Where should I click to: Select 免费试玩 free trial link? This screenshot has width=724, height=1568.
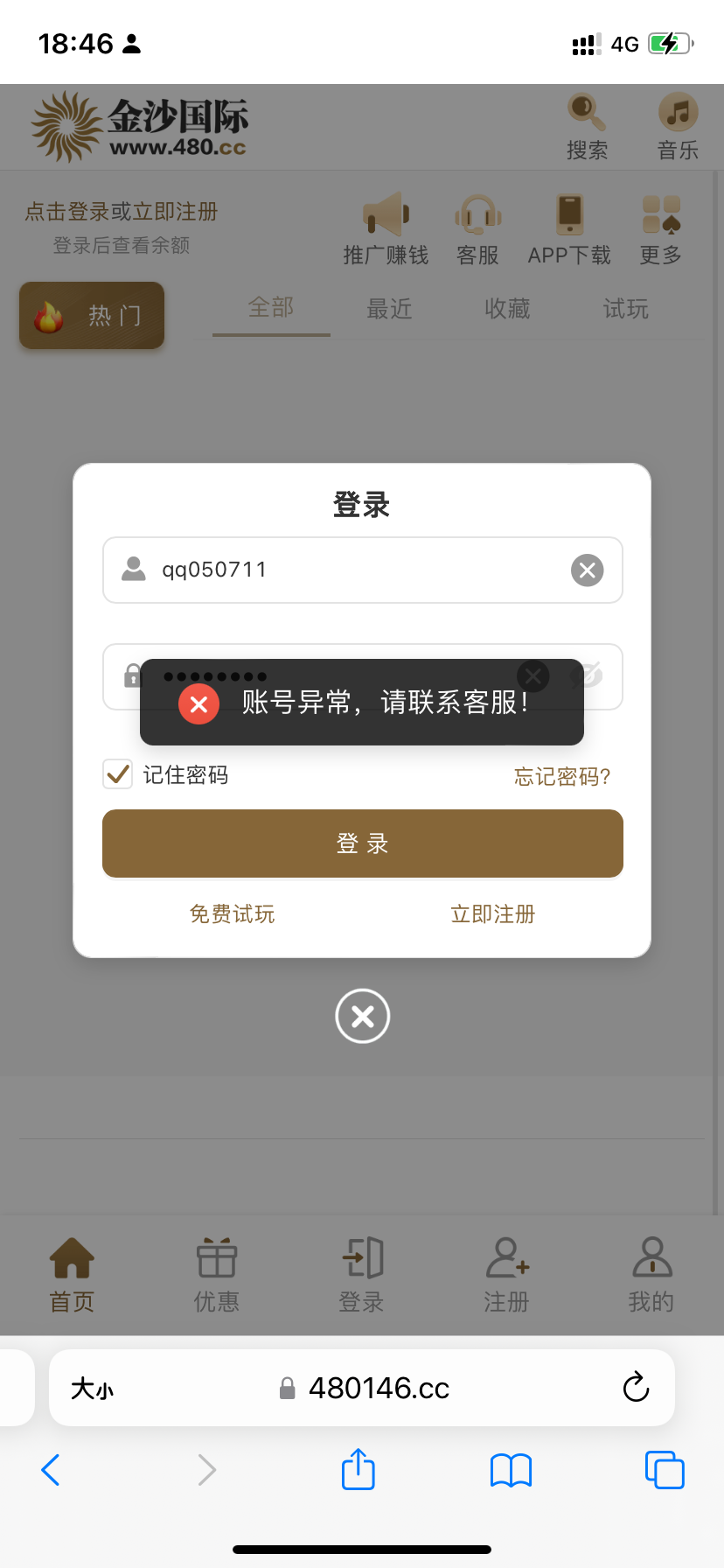click(x=233, y=914)
